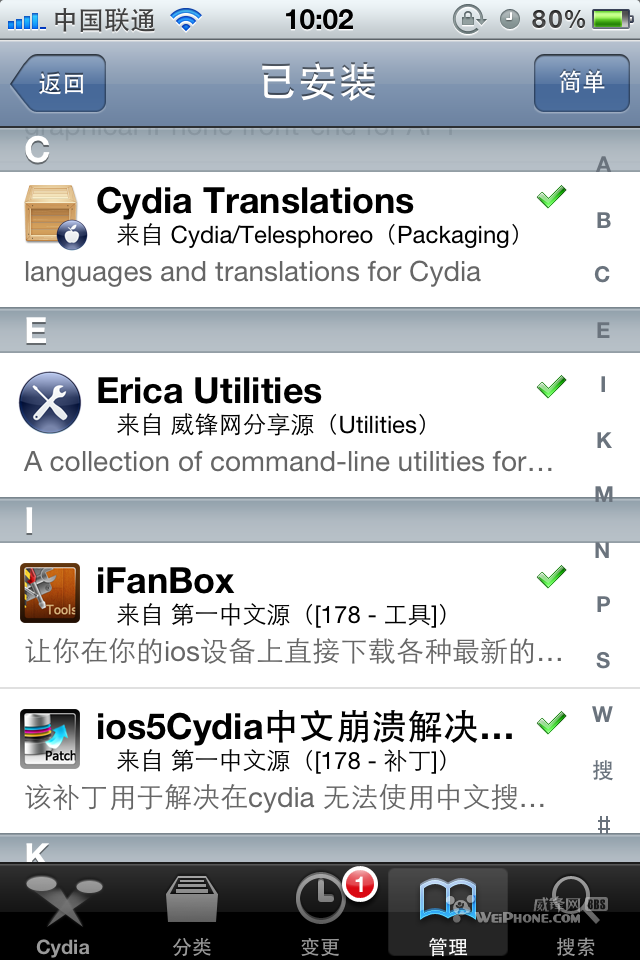The image size is (640, 960).
Task: Jump to letter S in the index
Action: 603,660
